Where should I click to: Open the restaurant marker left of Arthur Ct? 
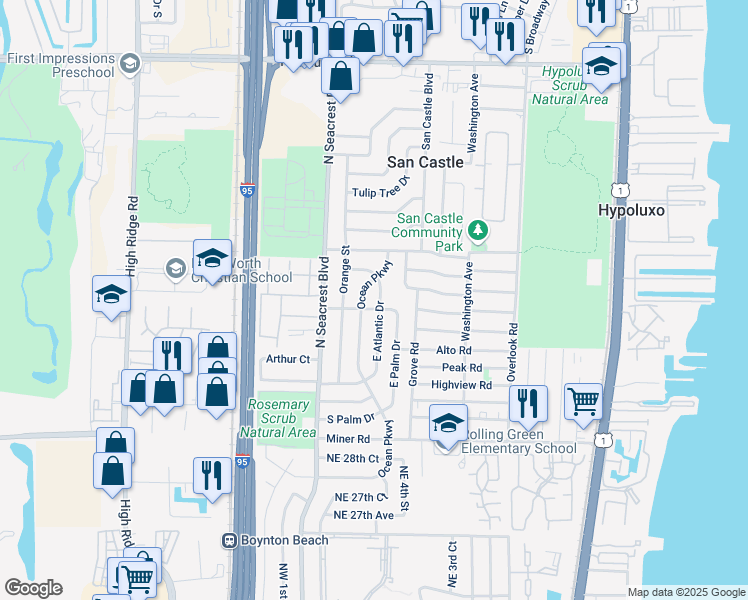pos(171,355)
